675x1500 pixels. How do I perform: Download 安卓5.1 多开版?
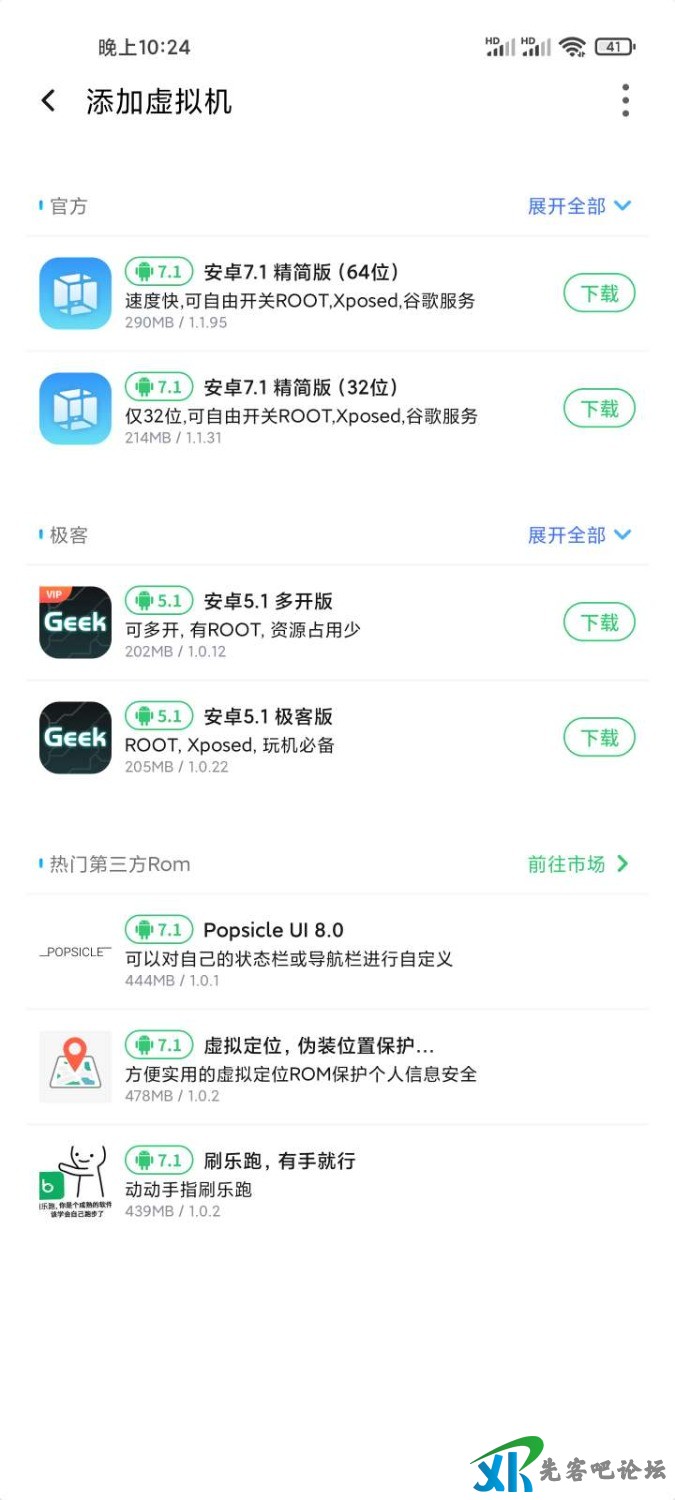(599, 623)
